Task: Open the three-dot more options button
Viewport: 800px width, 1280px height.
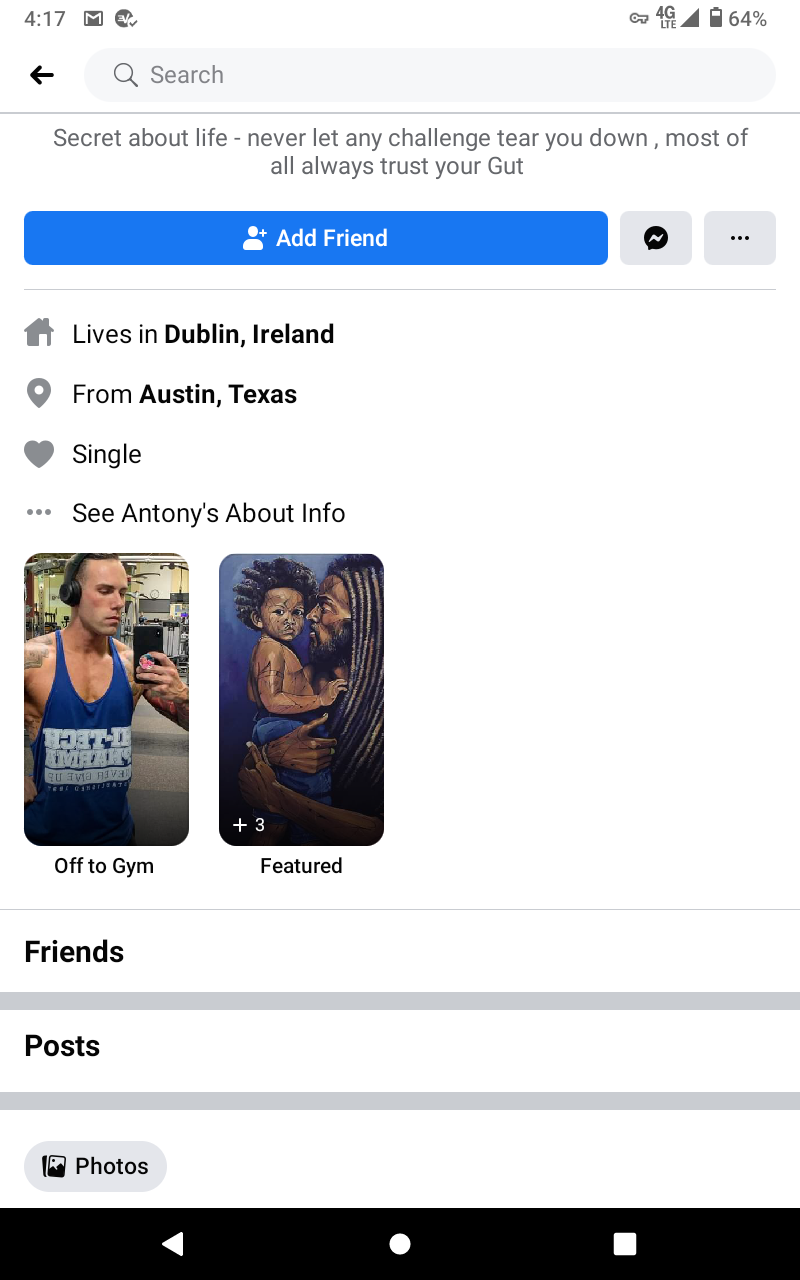Action: click(x=740, y=238)
